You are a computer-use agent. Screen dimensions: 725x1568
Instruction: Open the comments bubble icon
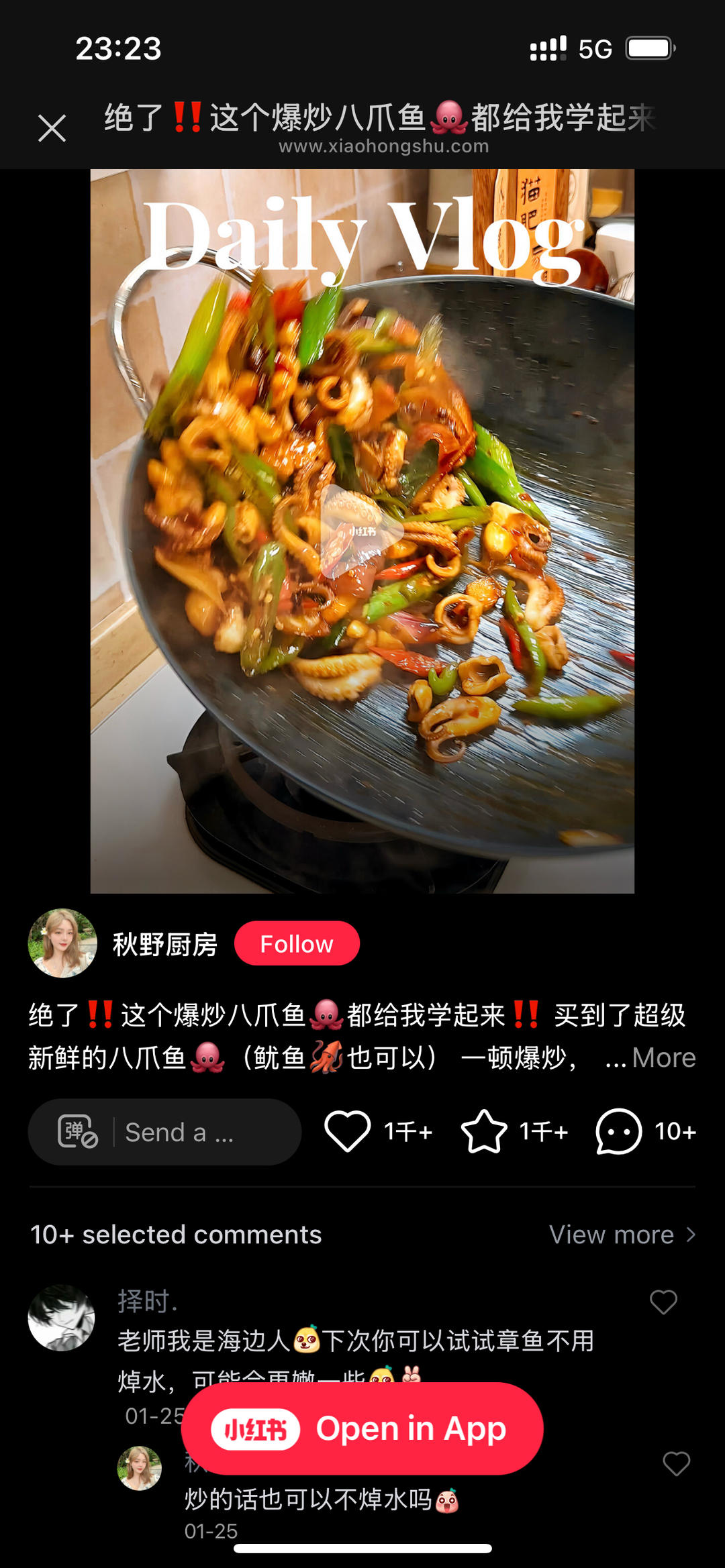tap(618, 1131)
